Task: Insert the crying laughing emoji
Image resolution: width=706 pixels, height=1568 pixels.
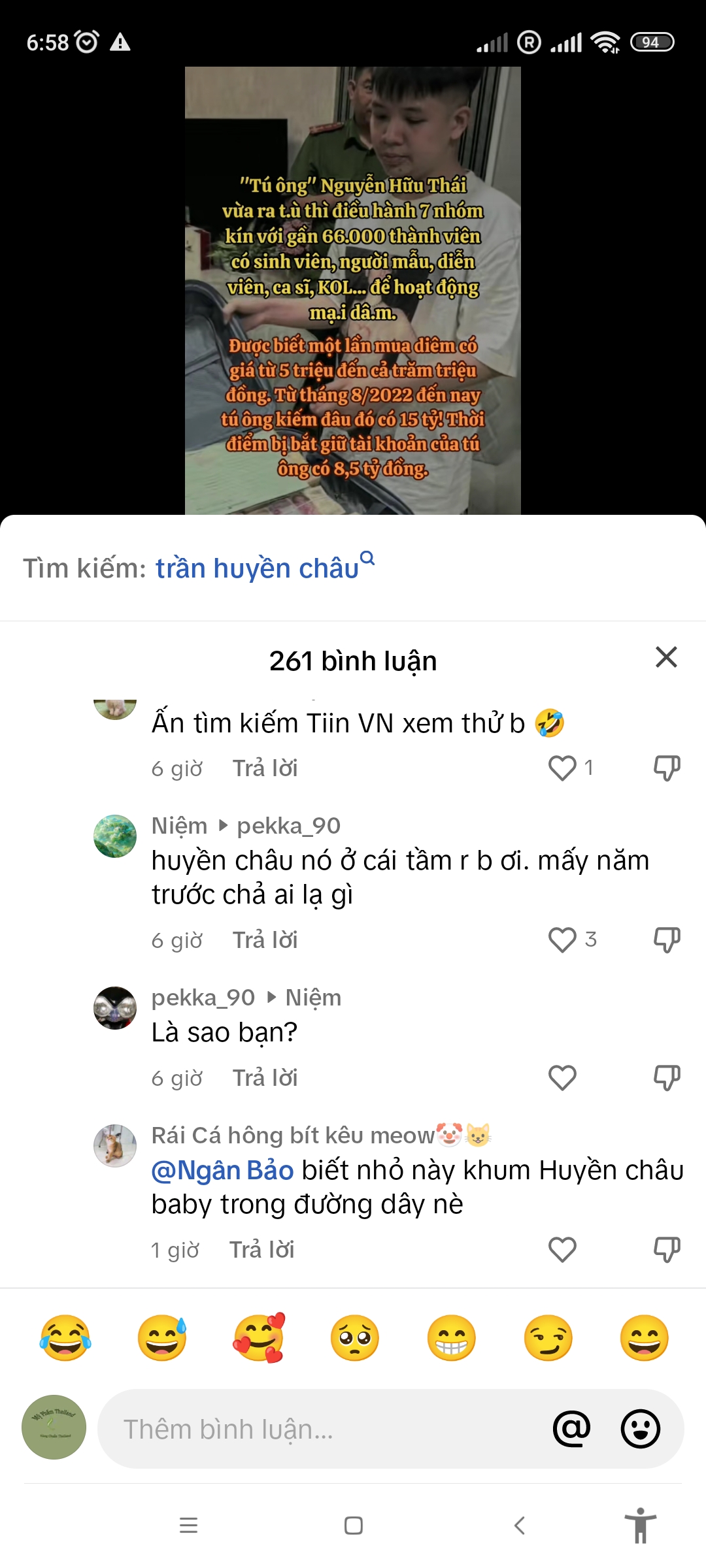Action: coord(65,1338)
